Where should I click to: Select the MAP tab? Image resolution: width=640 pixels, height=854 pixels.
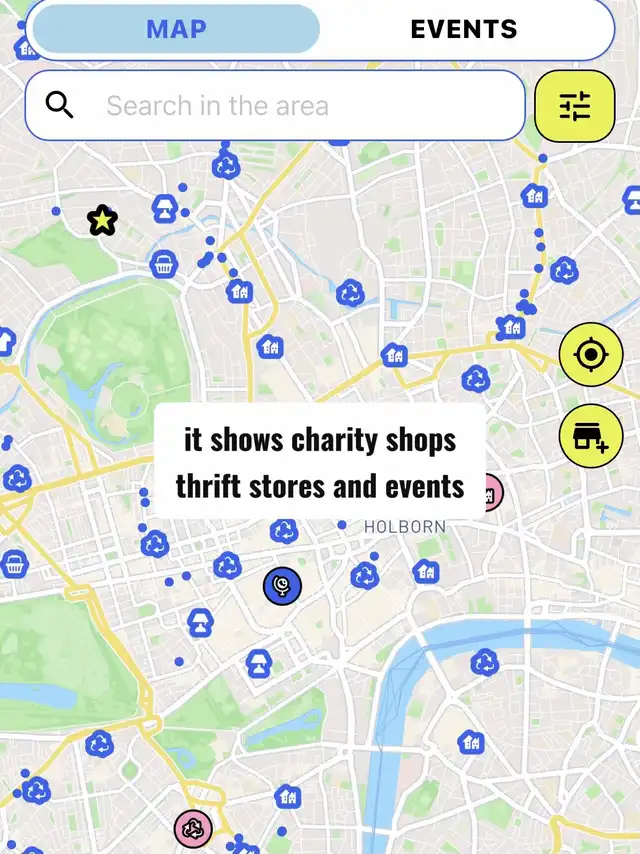click(176, 29)
